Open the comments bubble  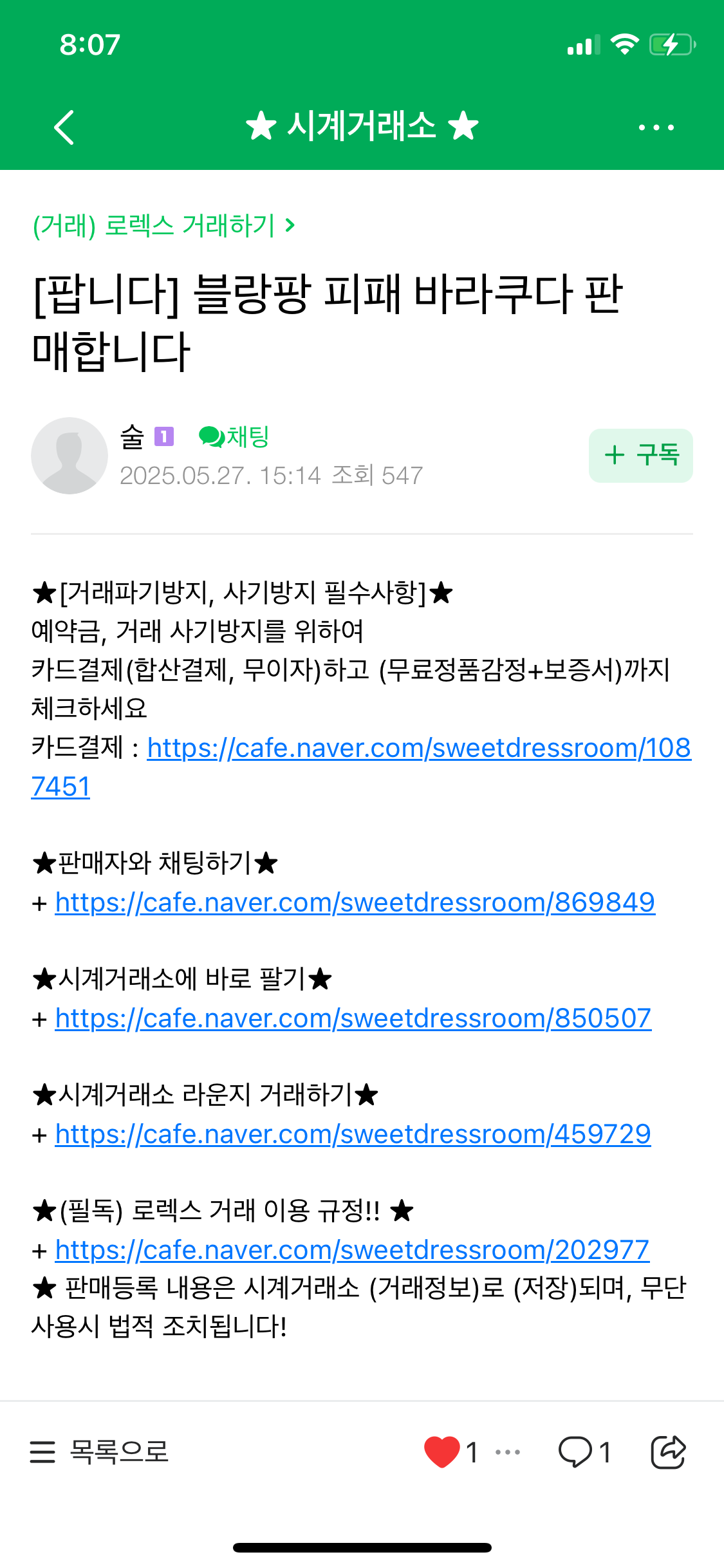click(x=575, y=1452)
